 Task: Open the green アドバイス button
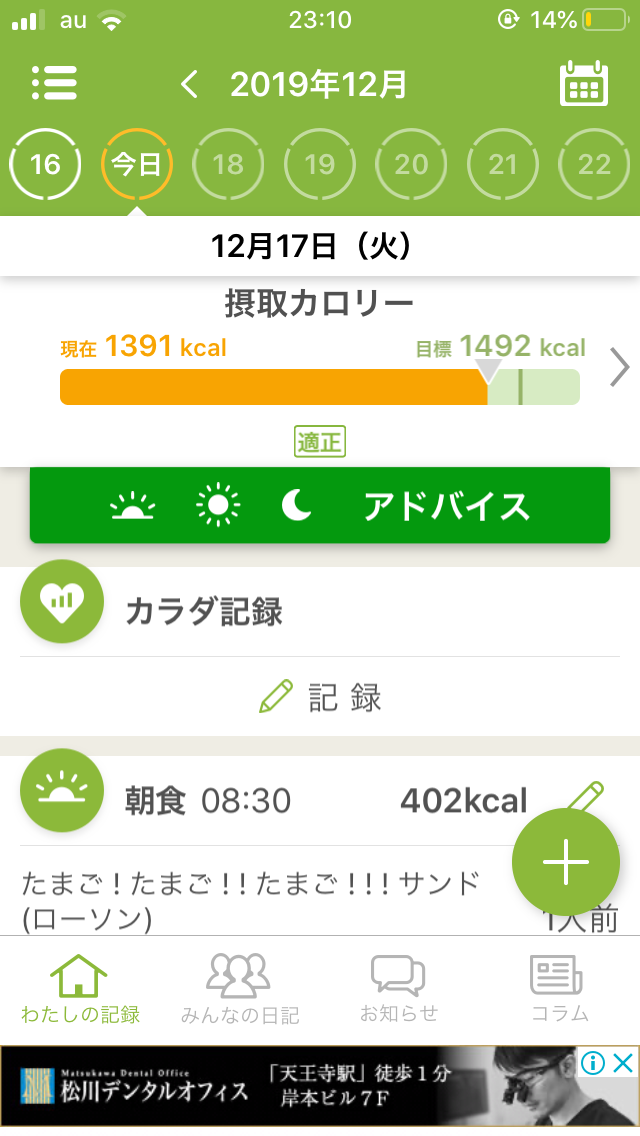(x=320, y=506)
